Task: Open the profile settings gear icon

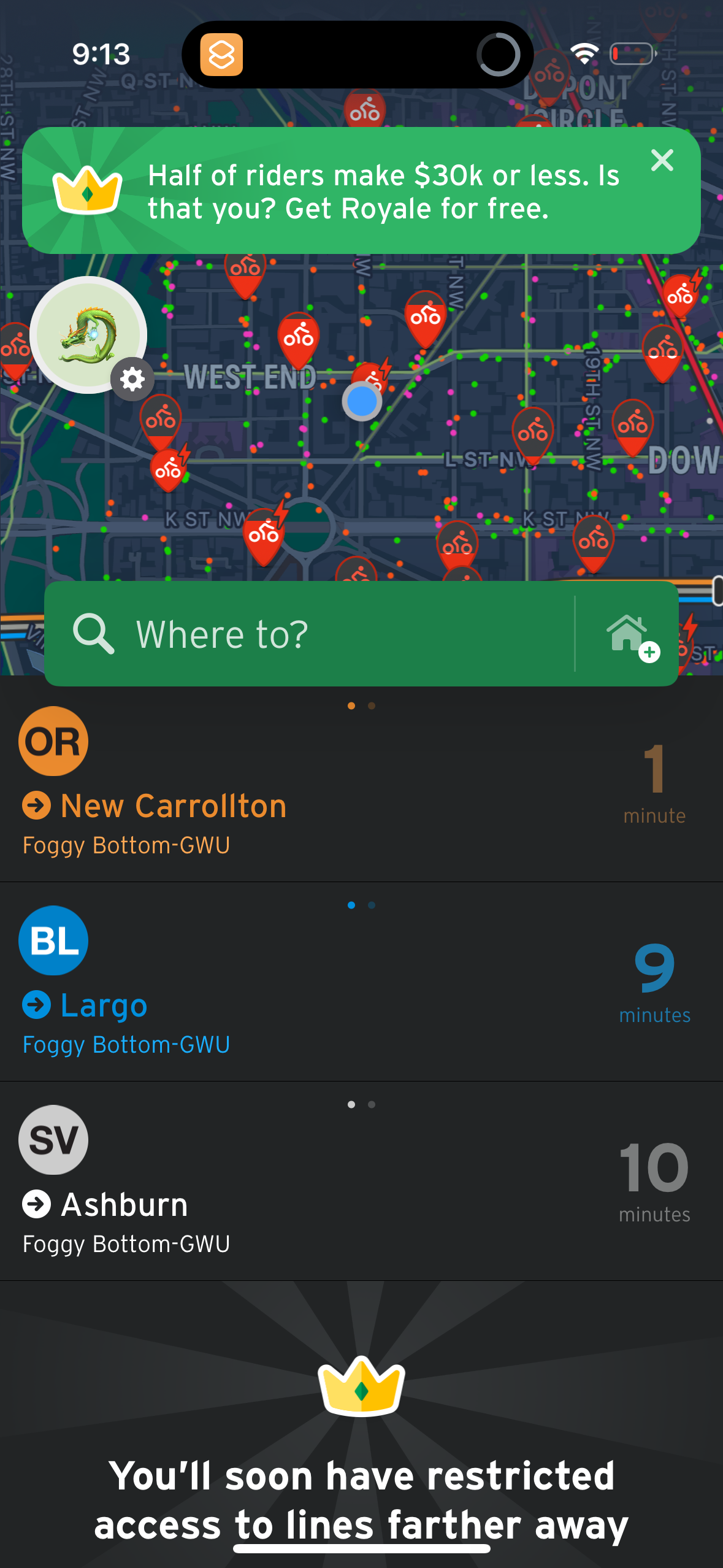Action: (132, 379)
